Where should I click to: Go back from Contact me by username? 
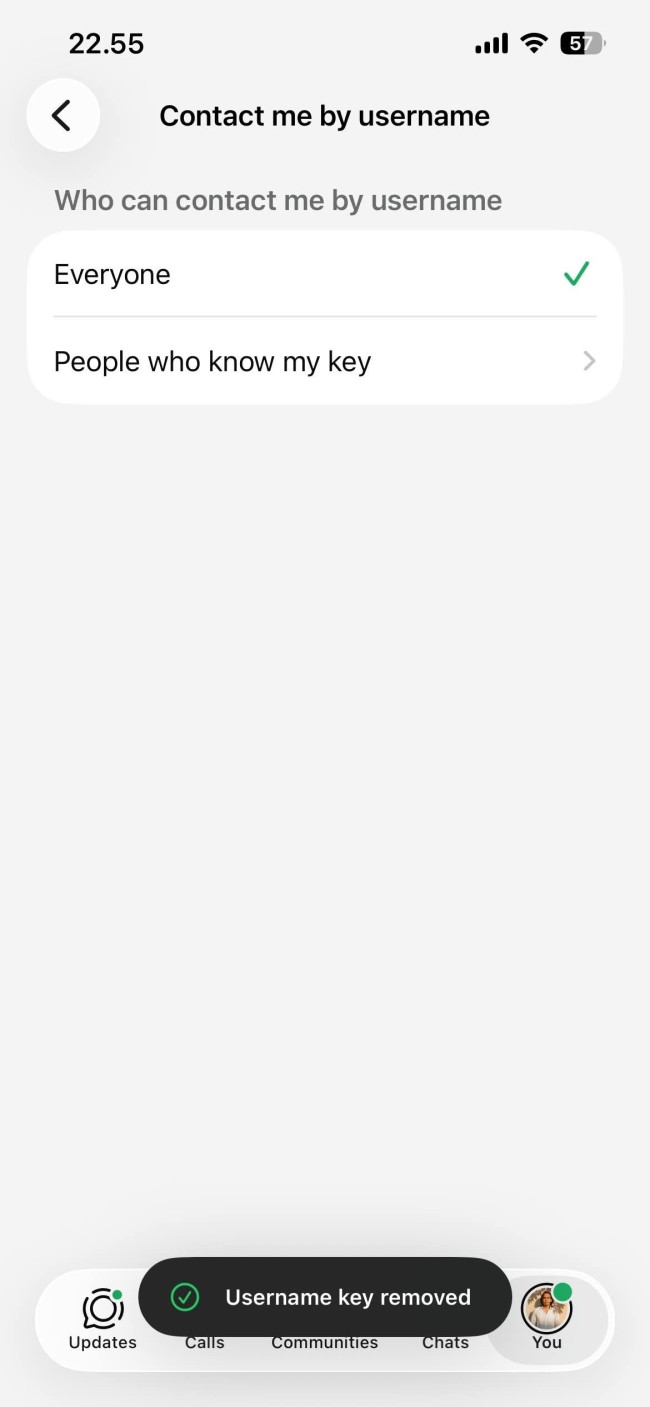[x=63, y=115]
